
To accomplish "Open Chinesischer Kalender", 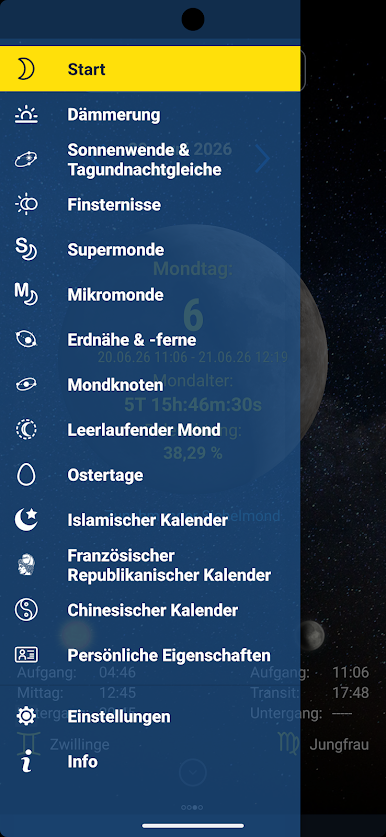I will click(x=150, y=610).
